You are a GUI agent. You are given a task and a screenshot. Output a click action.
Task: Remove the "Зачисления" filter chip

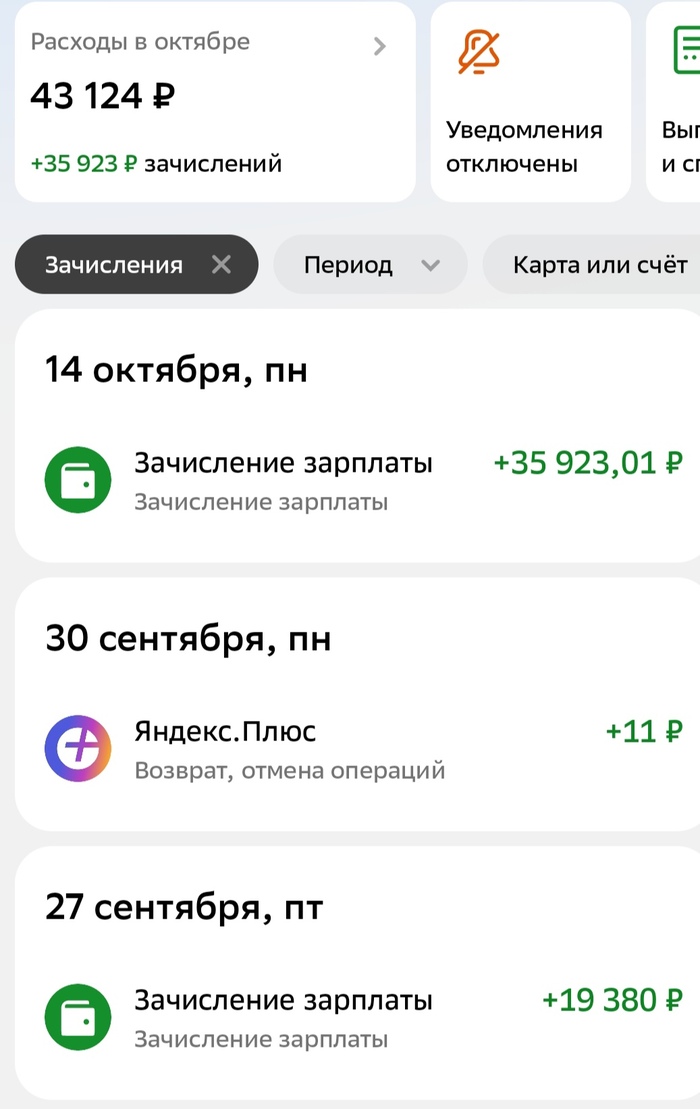pyautogui.click(x=222, y=265)
